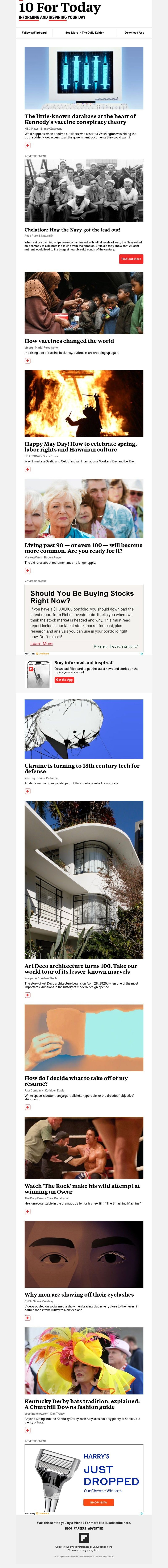
Task: Flip the How vaccines changed the world story
Action: (x=27, y=360)
